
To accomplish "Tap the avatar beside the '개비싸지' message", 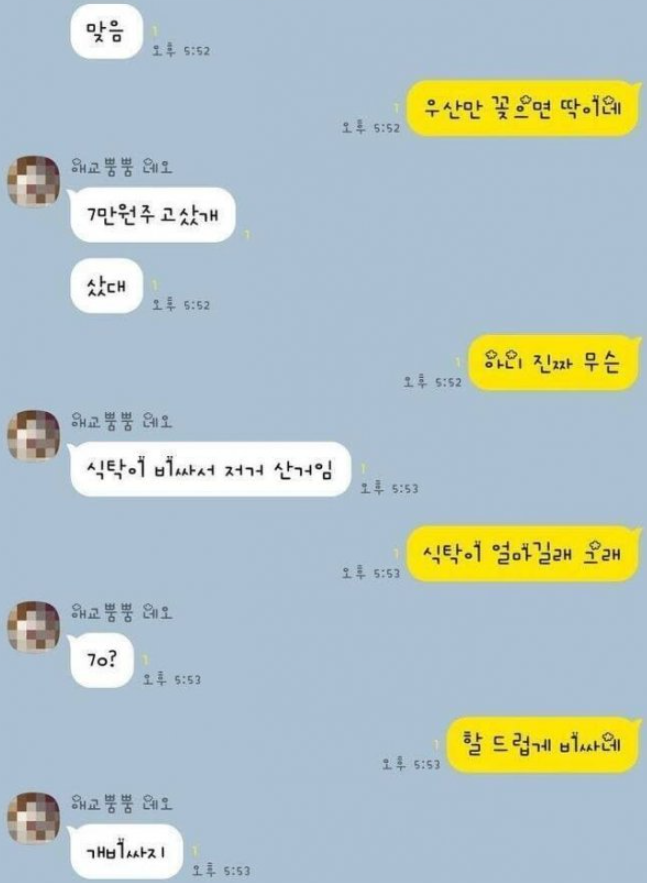I will [33, 815].
